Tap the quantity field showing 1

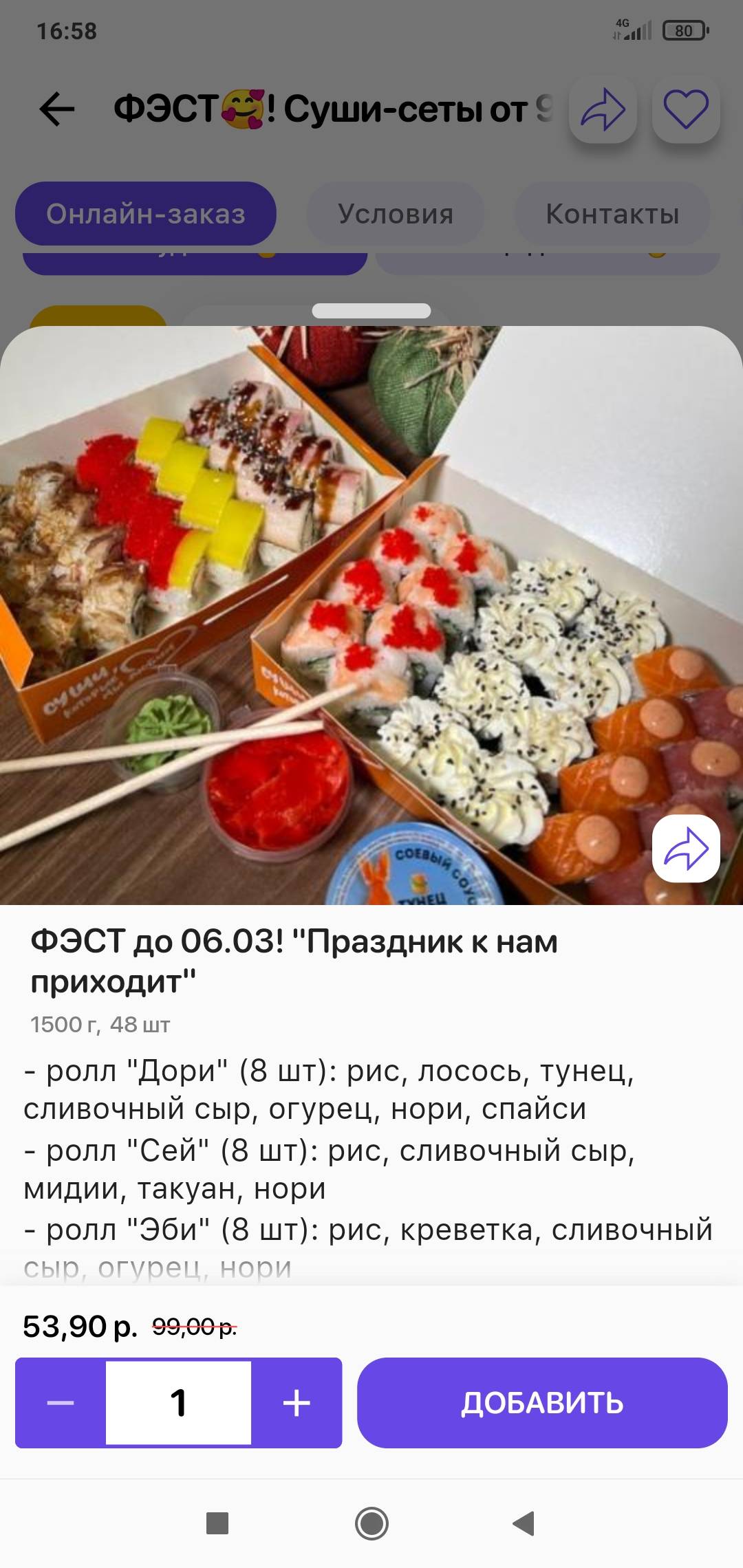(x=178, y=1402)
